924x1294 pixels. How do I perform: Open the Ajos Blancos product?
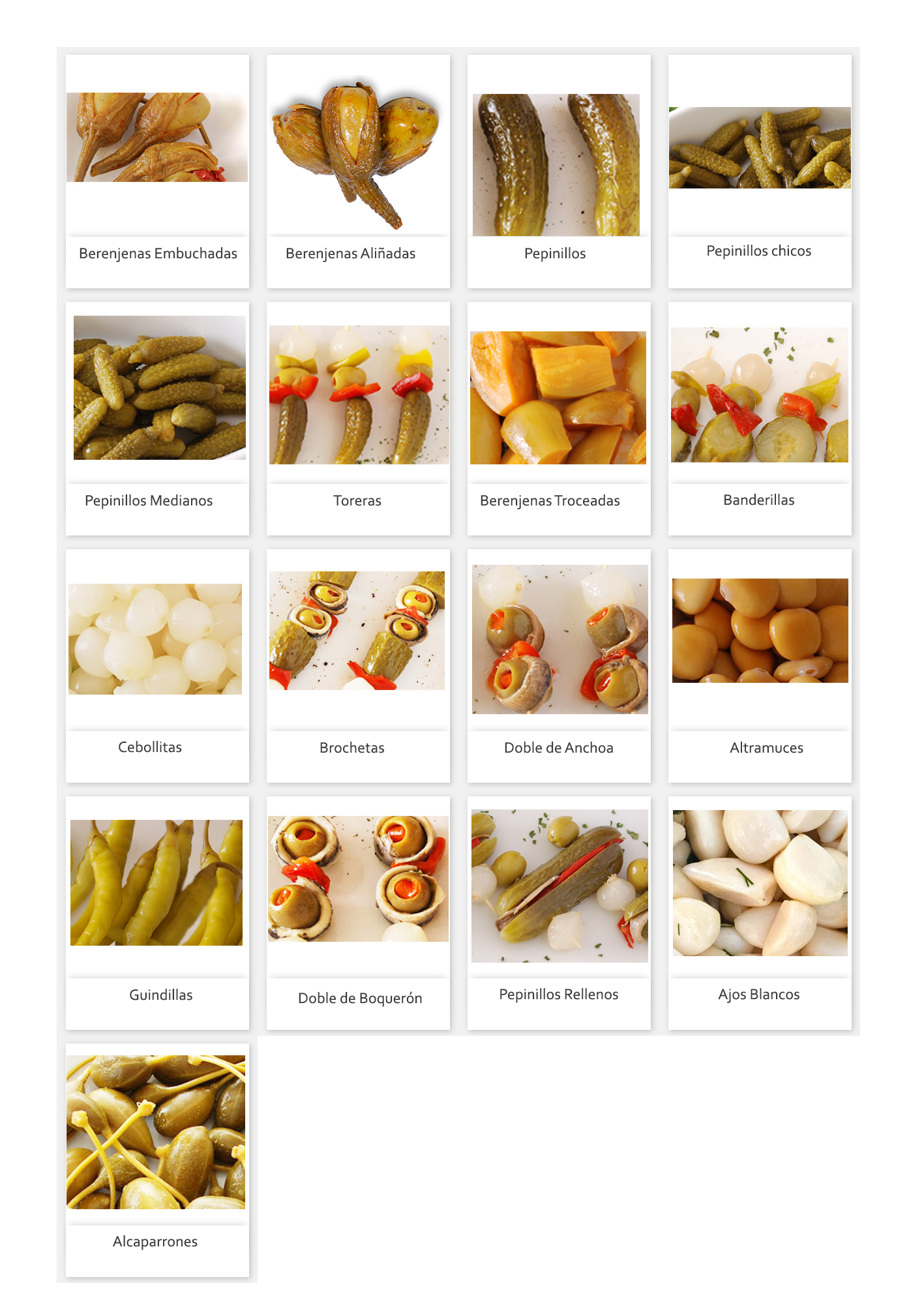click(x=760, y=912)
